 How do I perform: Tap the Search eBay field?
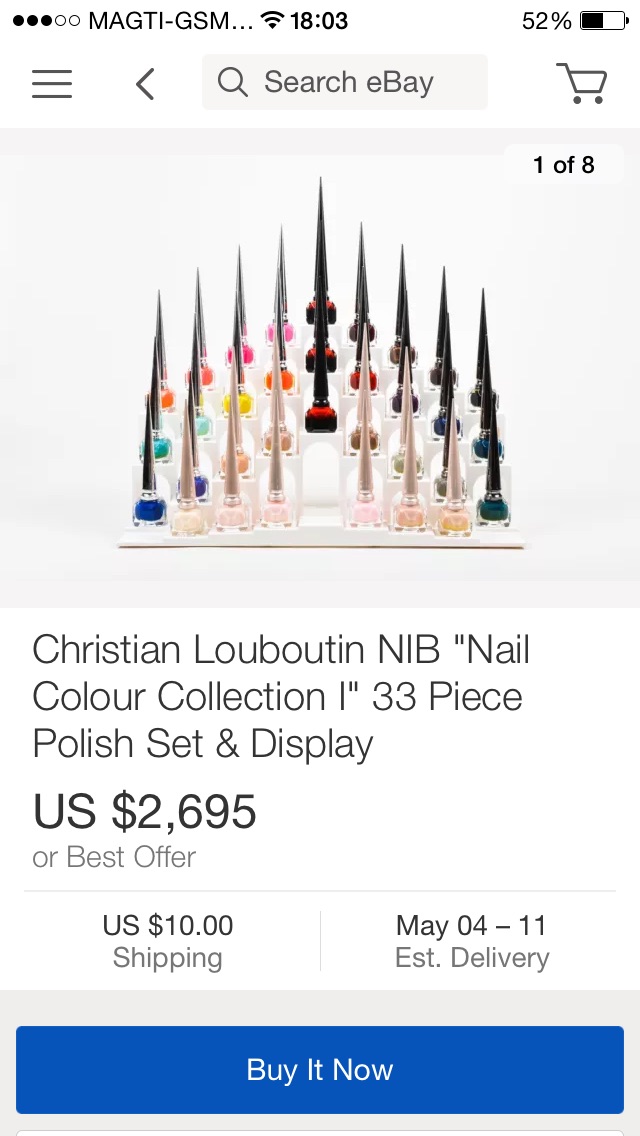tap(345, 82)
